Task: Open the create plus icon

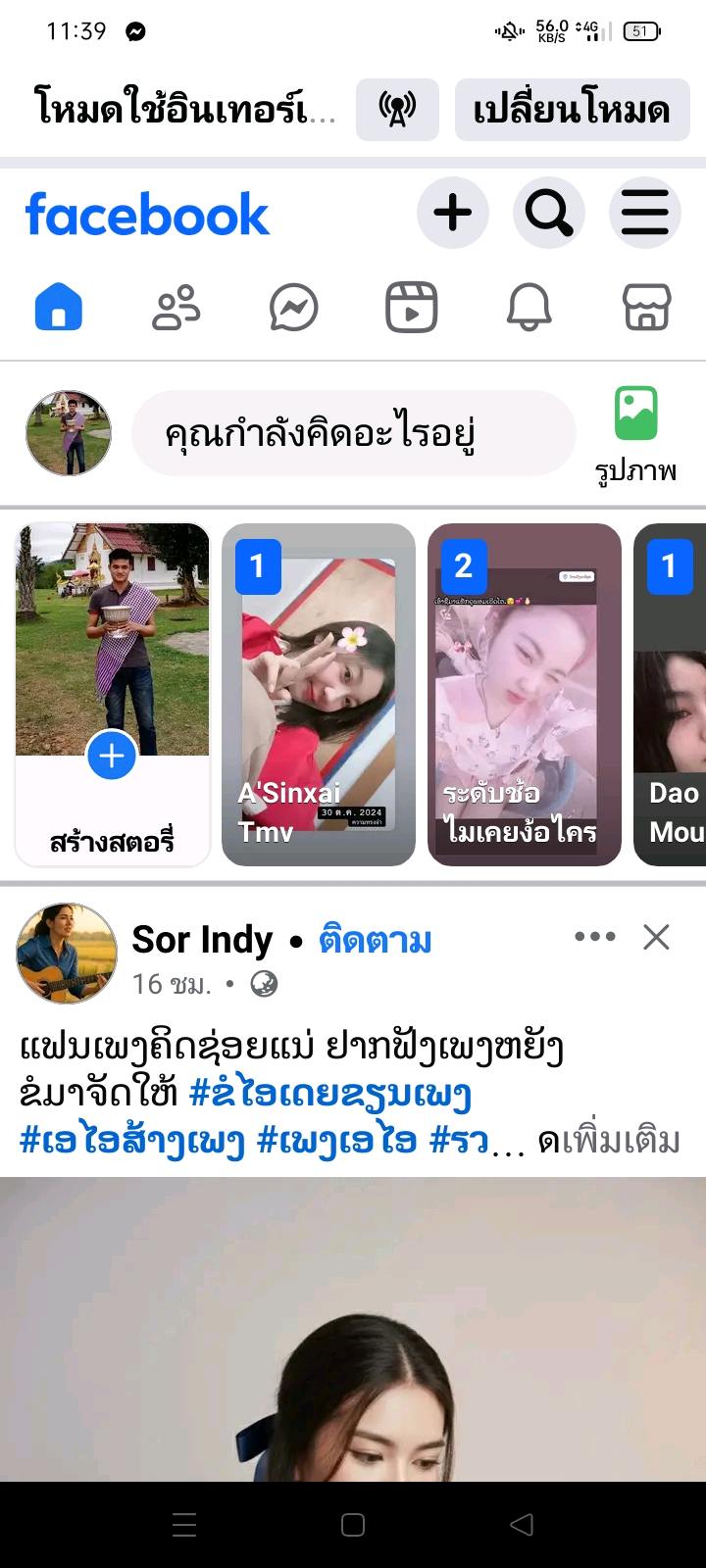Action: 453,213
